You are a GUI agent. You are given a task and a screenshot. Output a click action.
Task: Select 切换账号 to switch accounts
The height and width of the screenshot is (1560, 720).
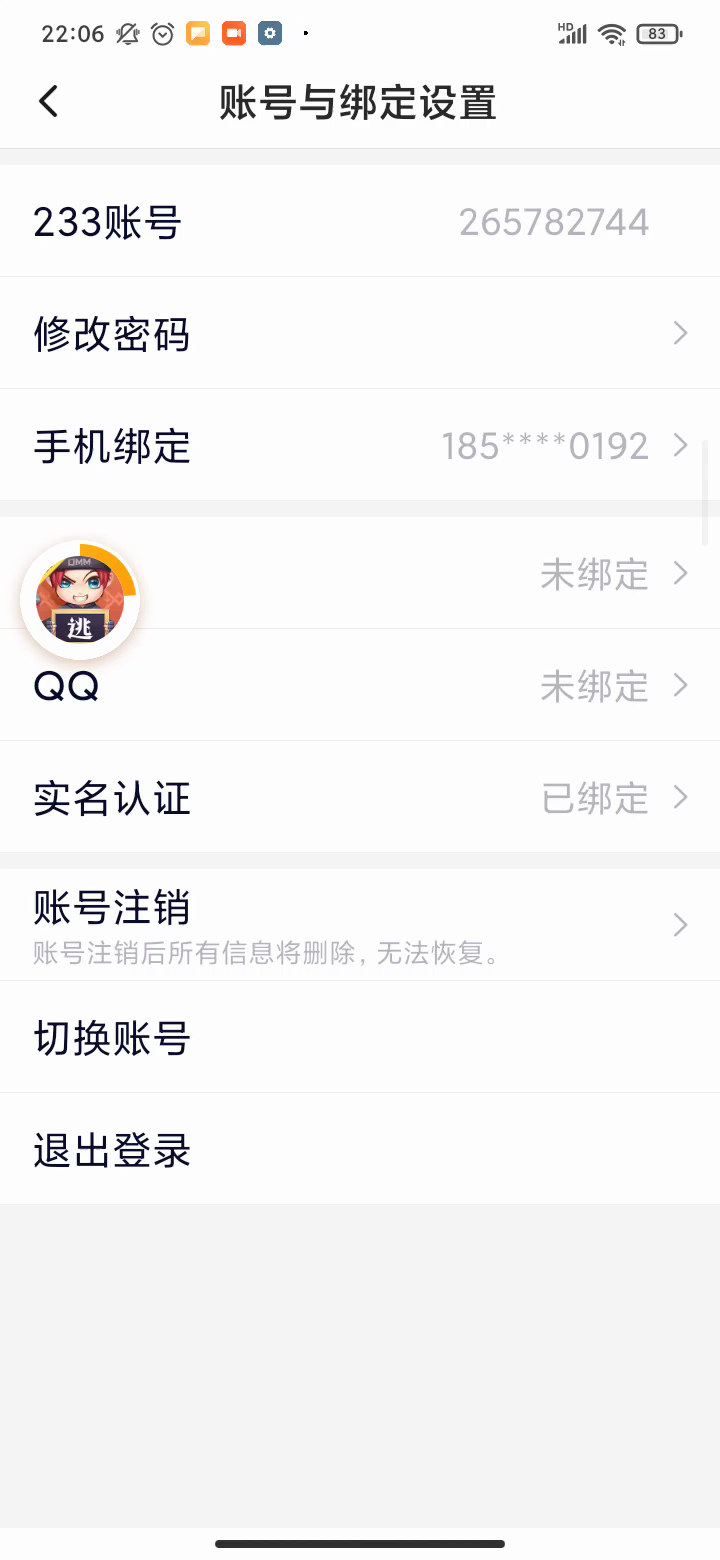(x=360, y=1038)
